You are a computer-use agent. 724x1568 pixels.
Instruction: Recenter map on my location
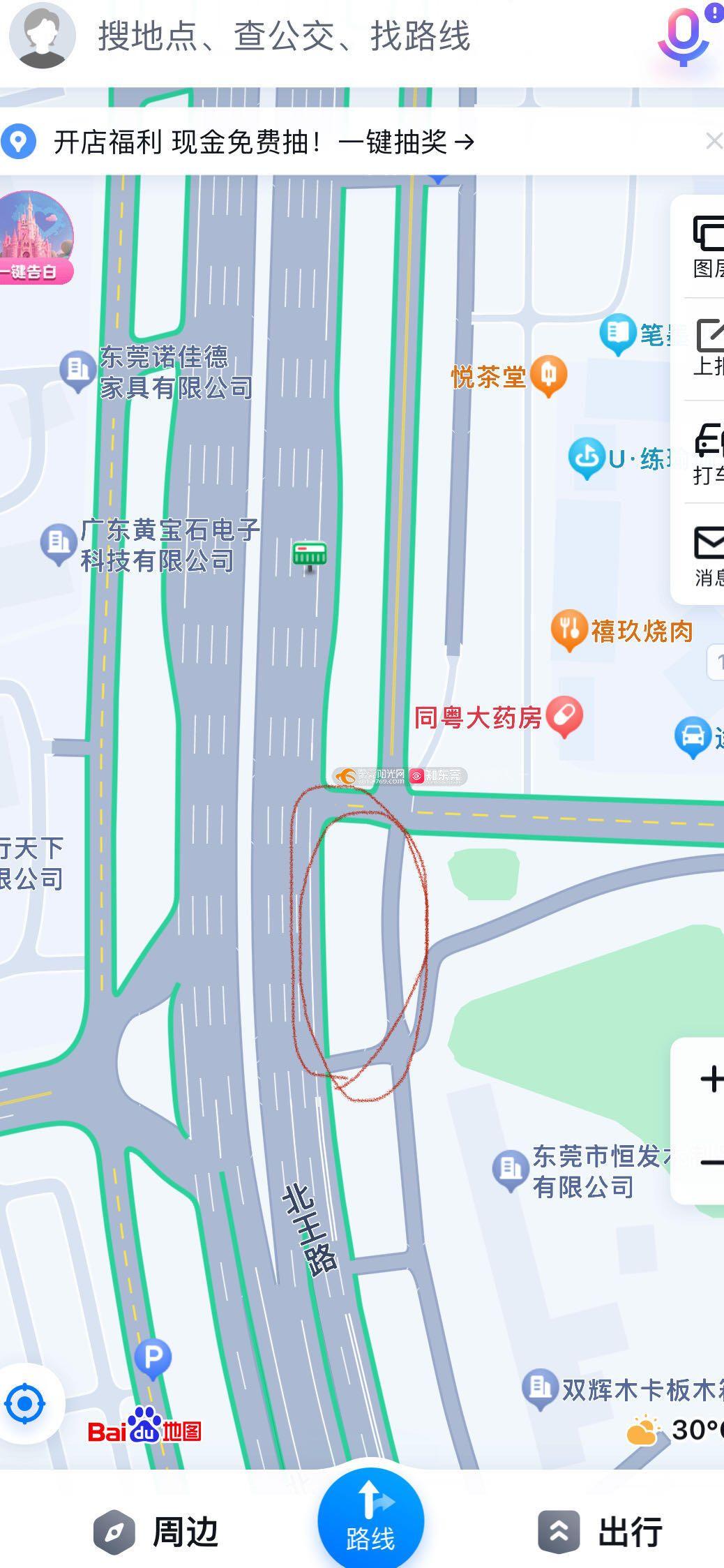coord(26,1403)
